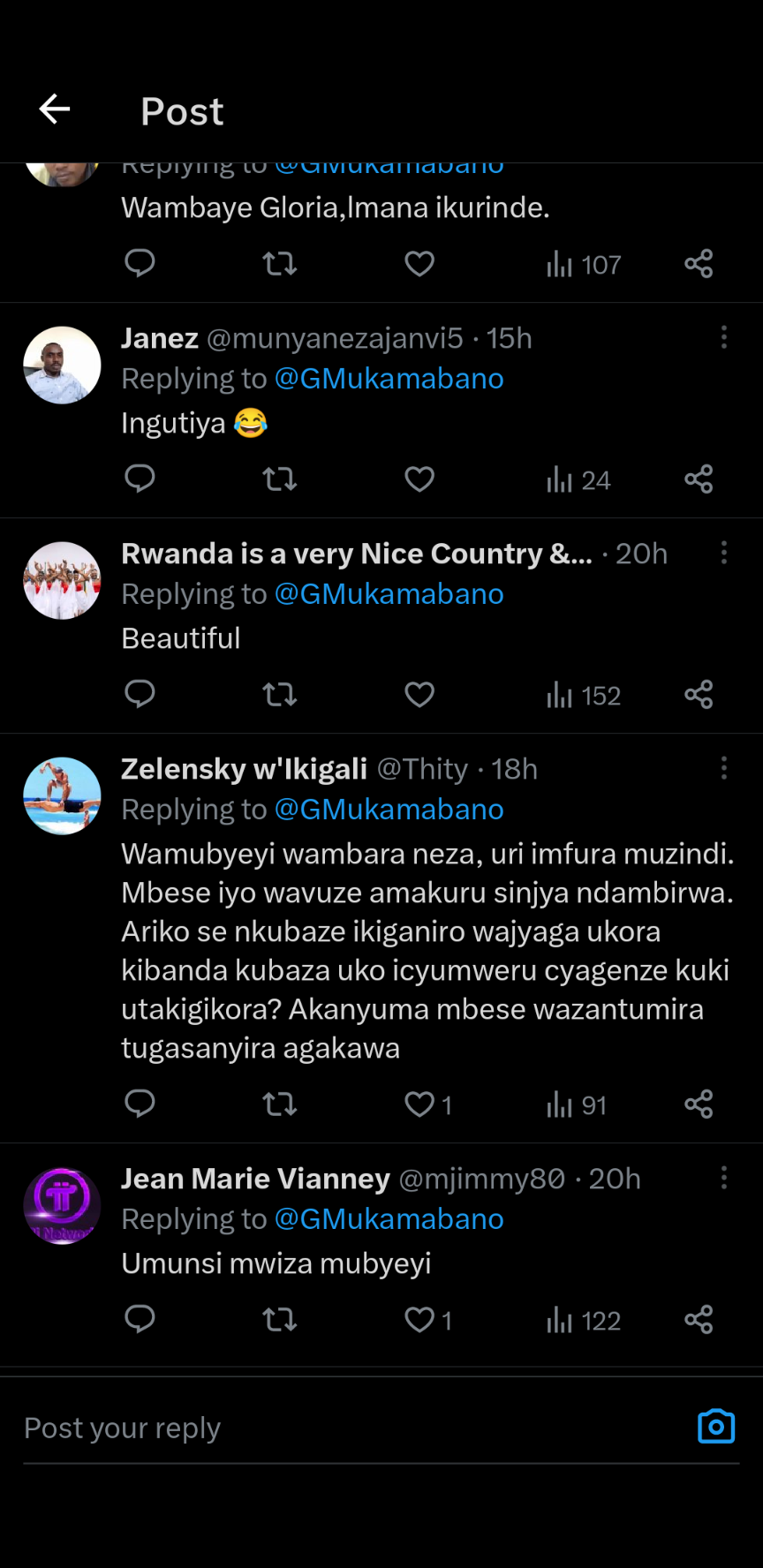This screenshot has width=763, height=1568.
Task: Repost Zelensky w'Ikigali's reply
Action: (280, 1104)
